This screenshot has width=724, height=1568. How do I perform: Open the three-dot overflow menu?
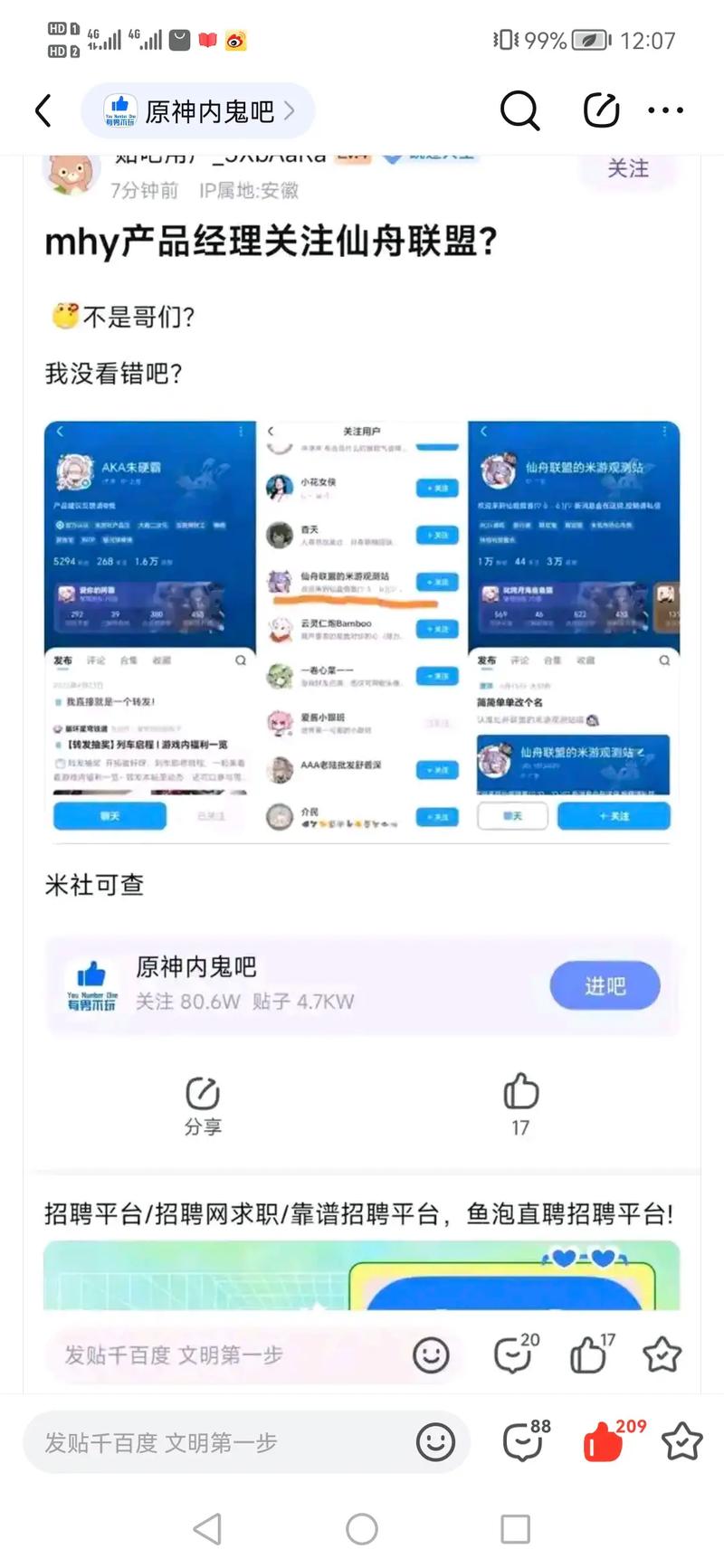coord(665,110)
